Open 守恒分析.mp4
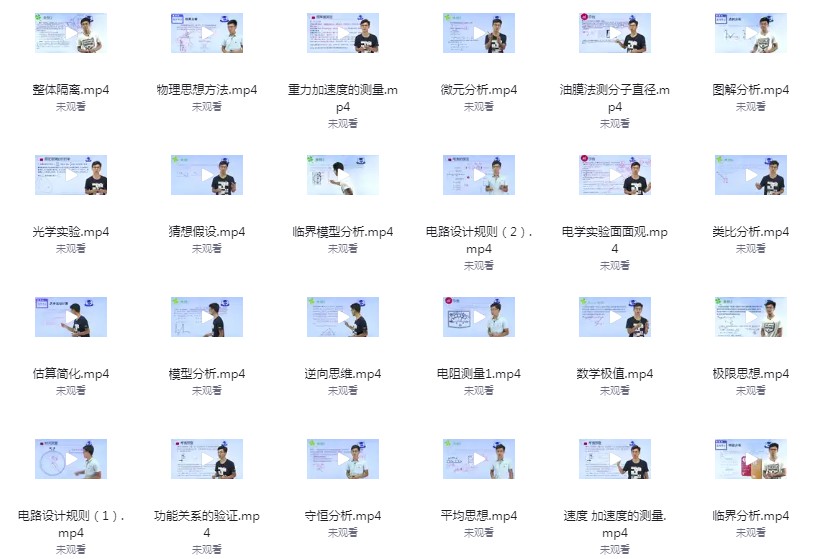The height and width of the screenshot is (559, 830). click(x=343, y=459)
